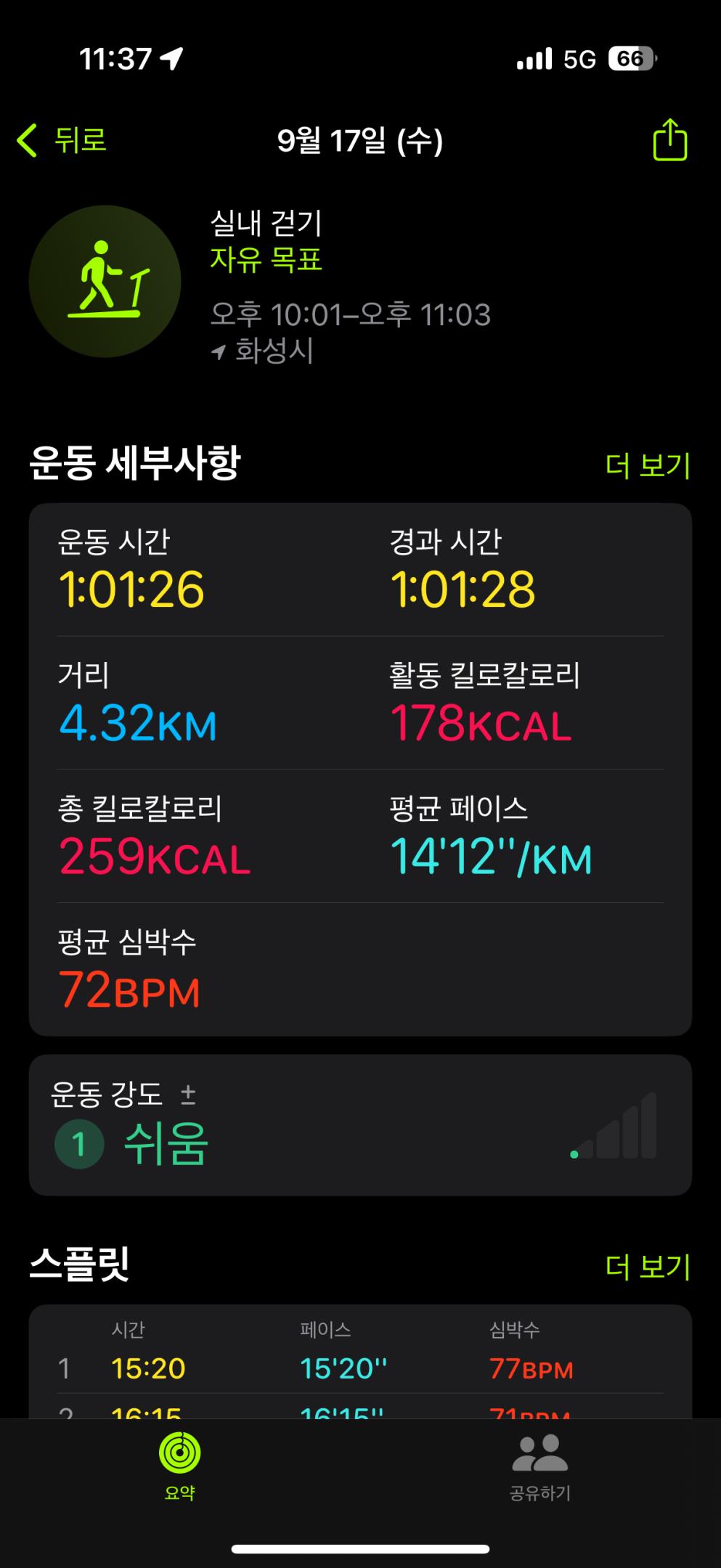Adjust the 운동 강도 쉬움 card

point(359,1125)
